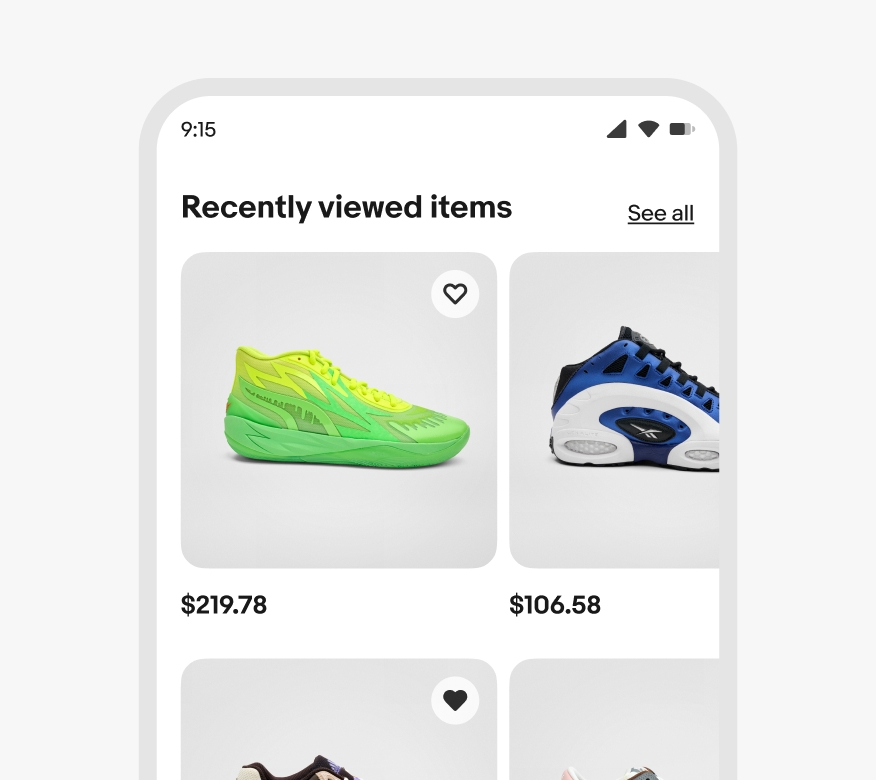Image resolution: width=876 pixels, height=780 pixels.
Task: Open the See all link
Action: pos(660,213)
